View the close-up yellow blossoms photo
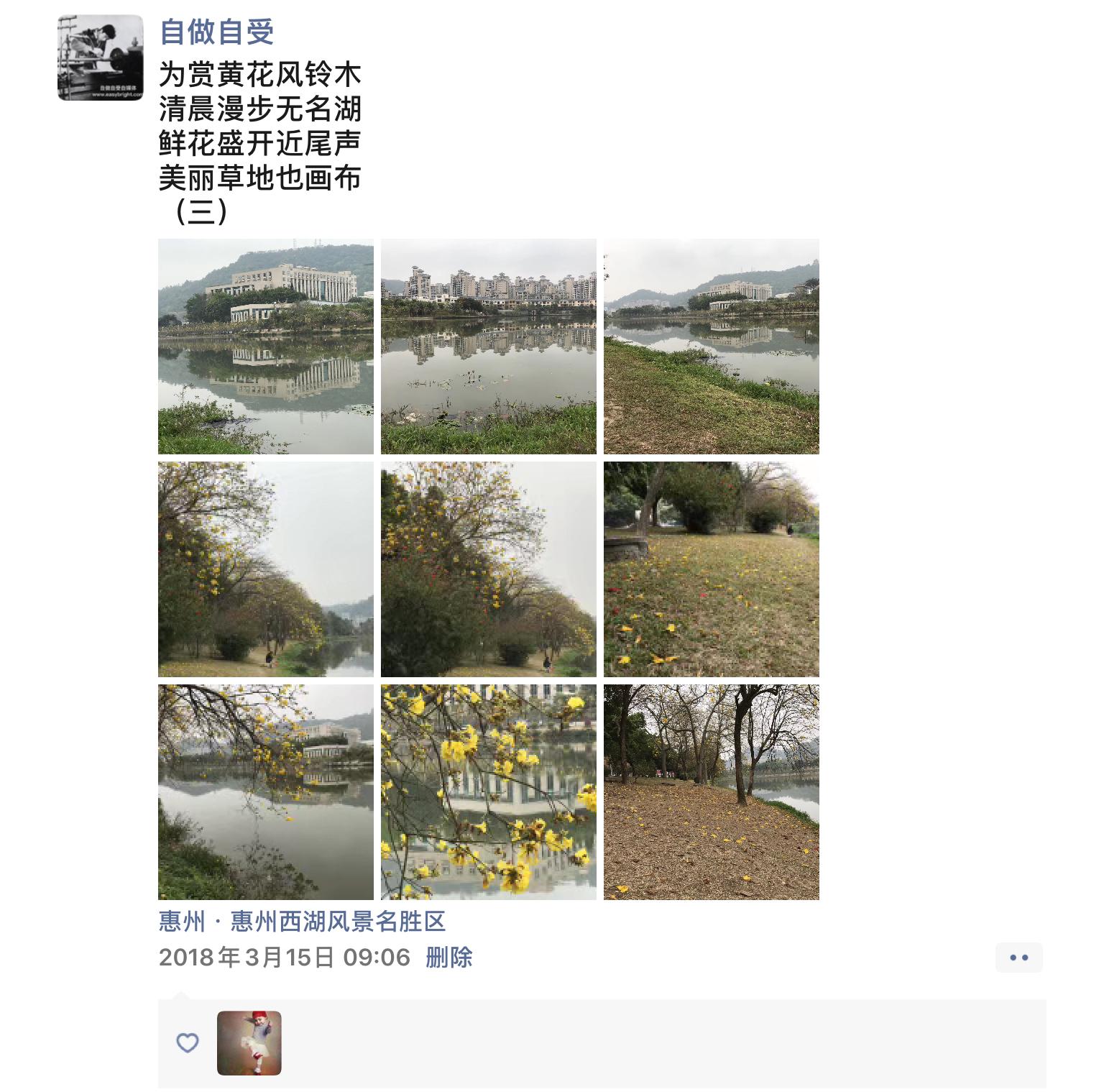 [489, 792]
